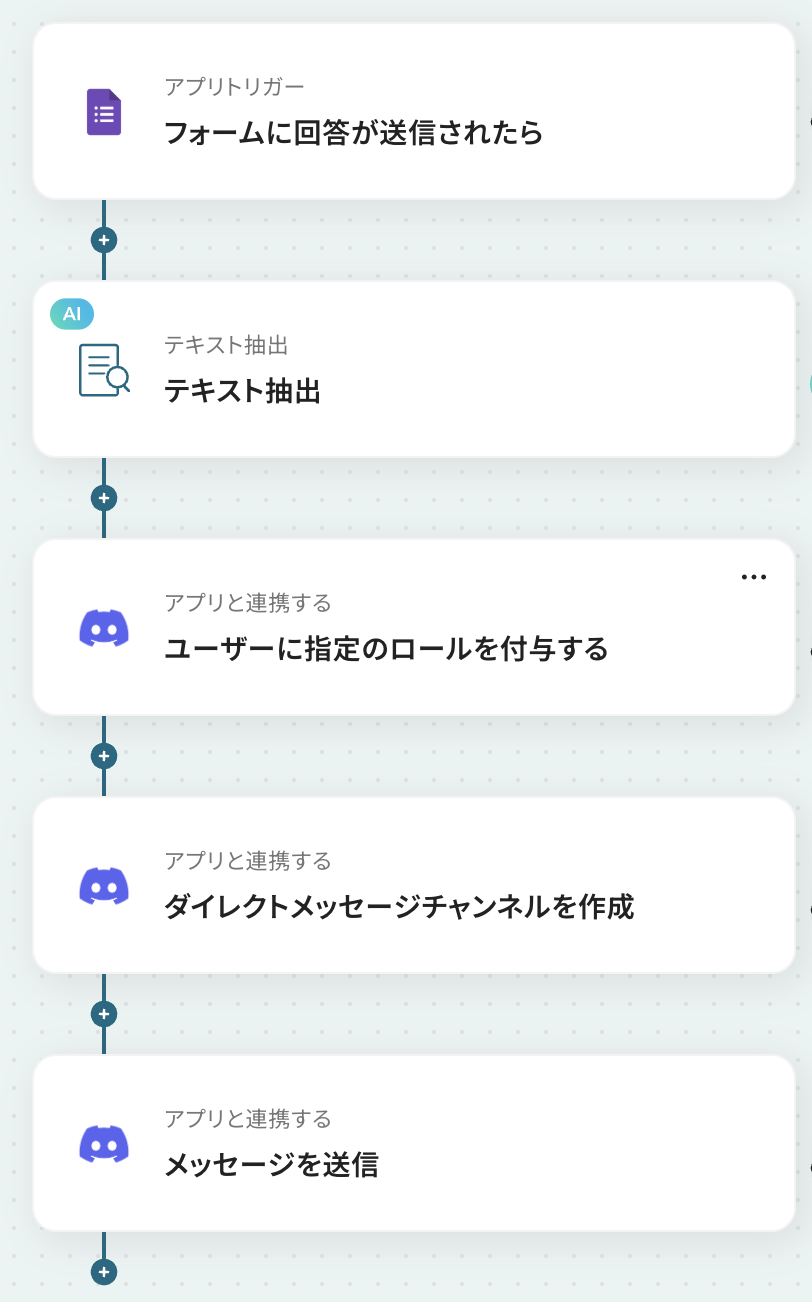
Task: Add a step after the form trigger
Action: pyautogui.click(x=104, y=240)
